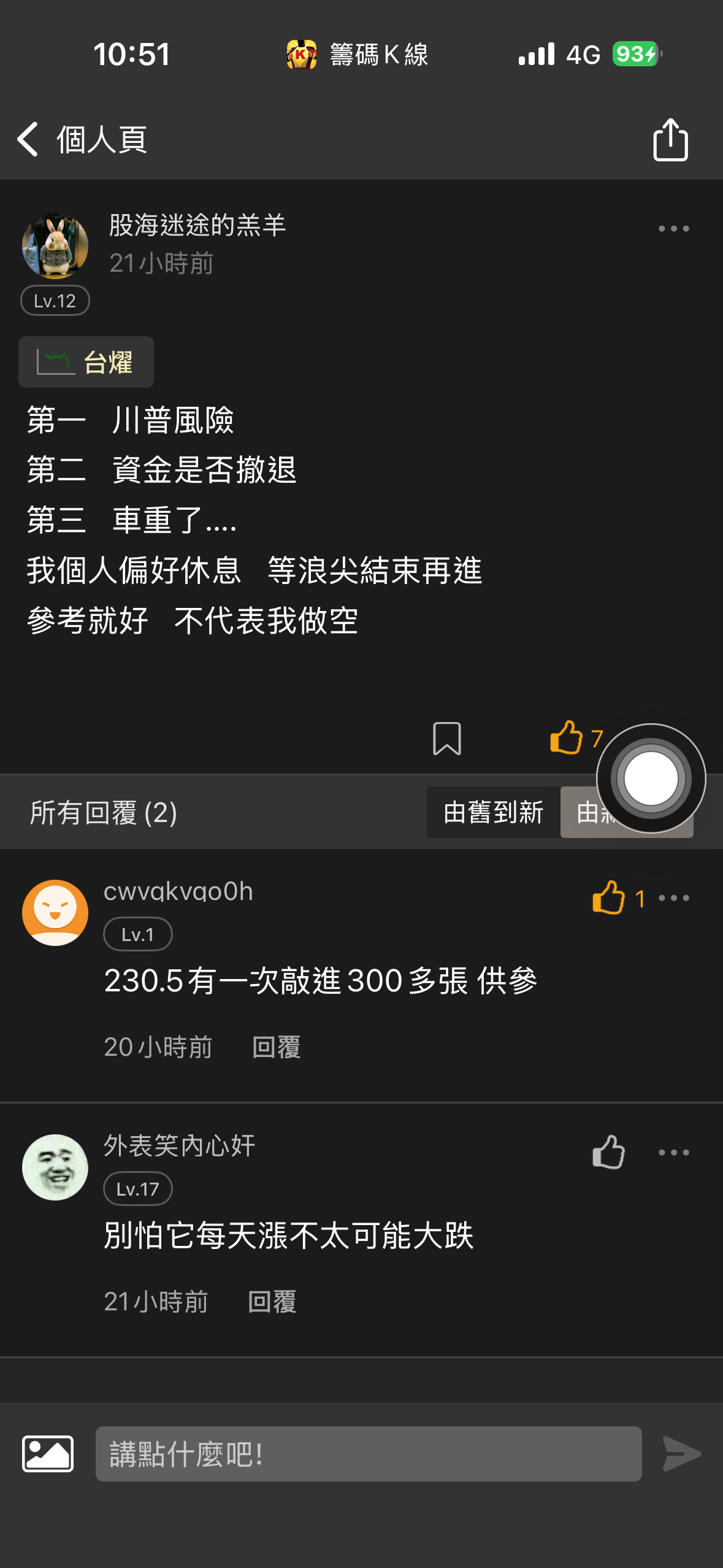Share this post

coord(670,140)
